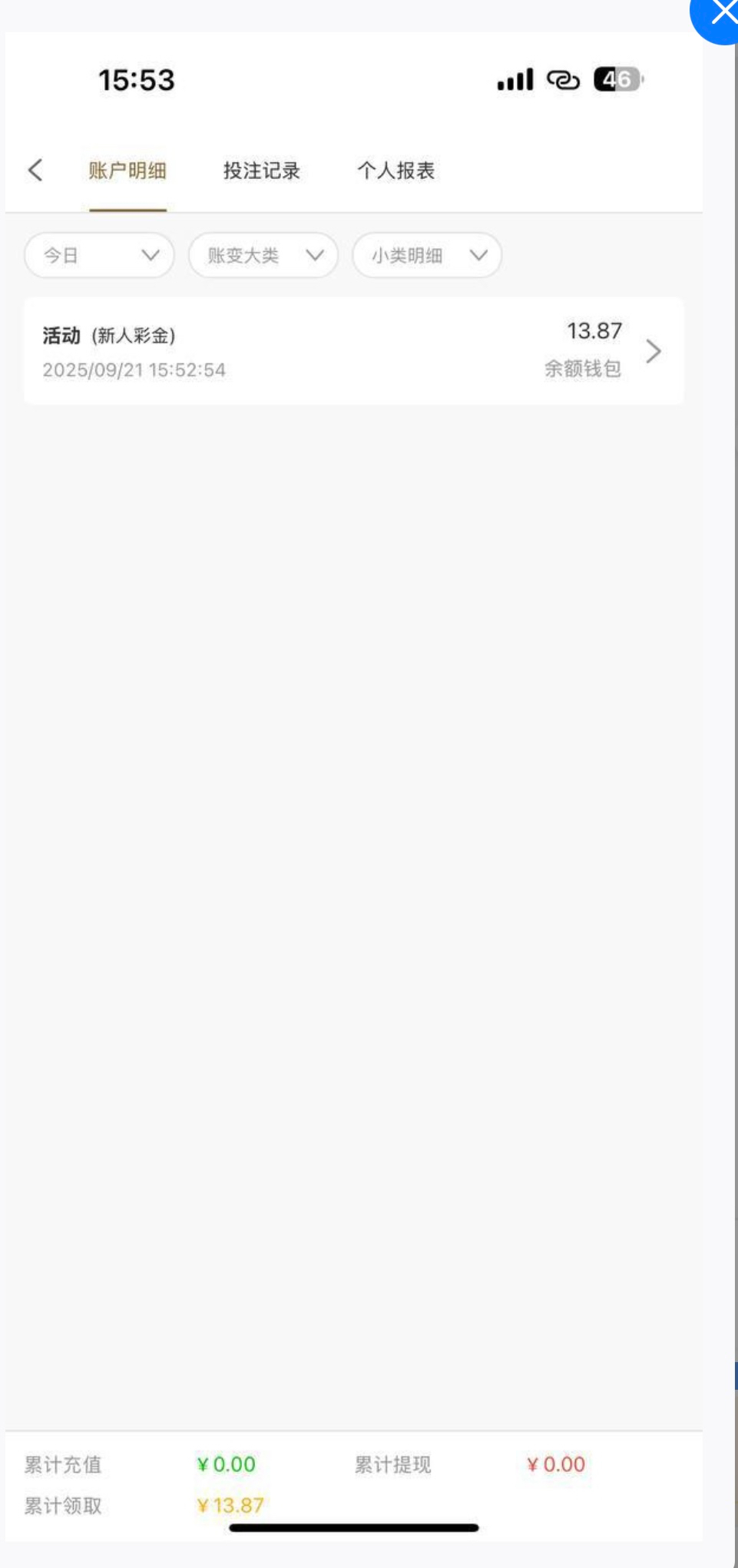Go back using the back arrow
The width and height of the screenshot is (738, 1568).
pyautogui.click(x=35, y=170)
